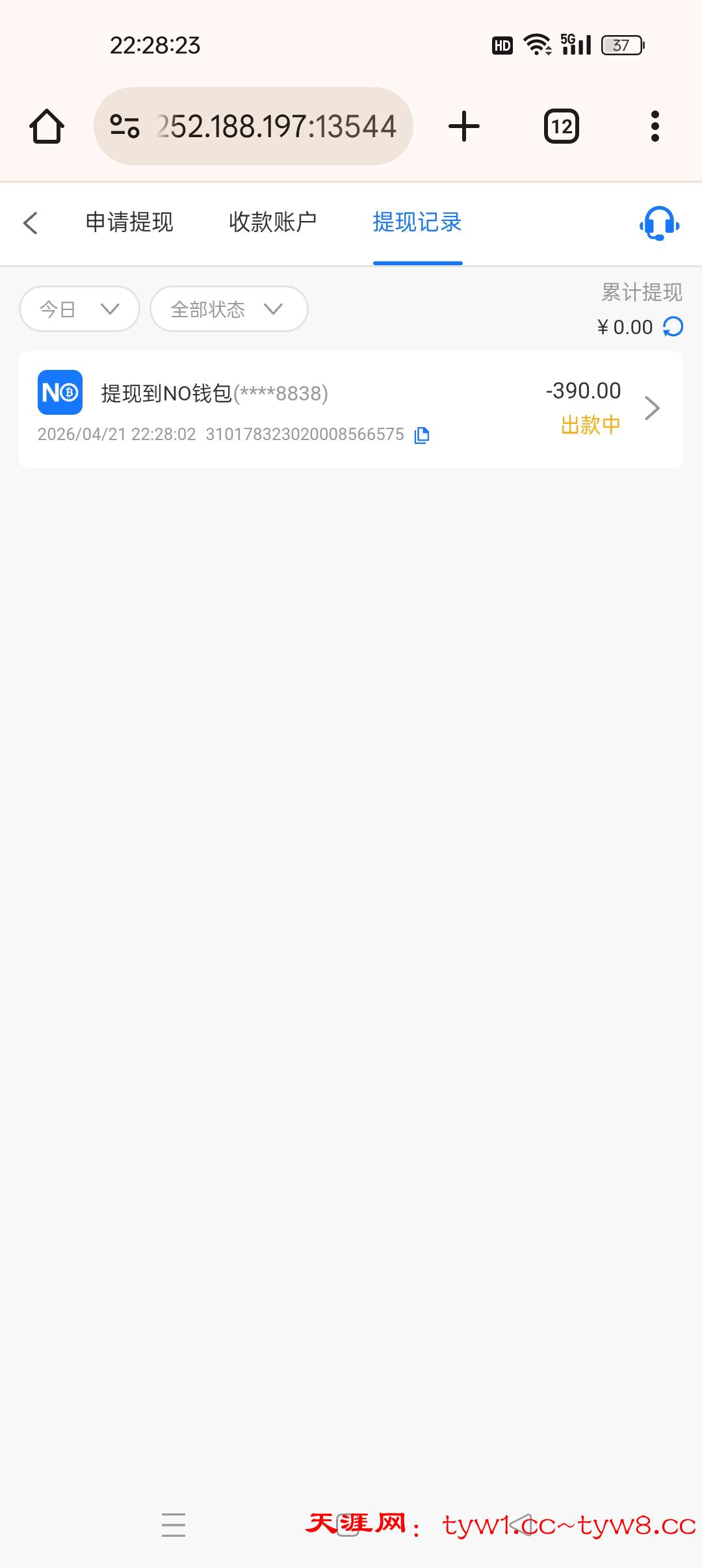The image size is (702, 1568).
Task: Expand the 今日 date filter dropdown
Action: [79, 309]
